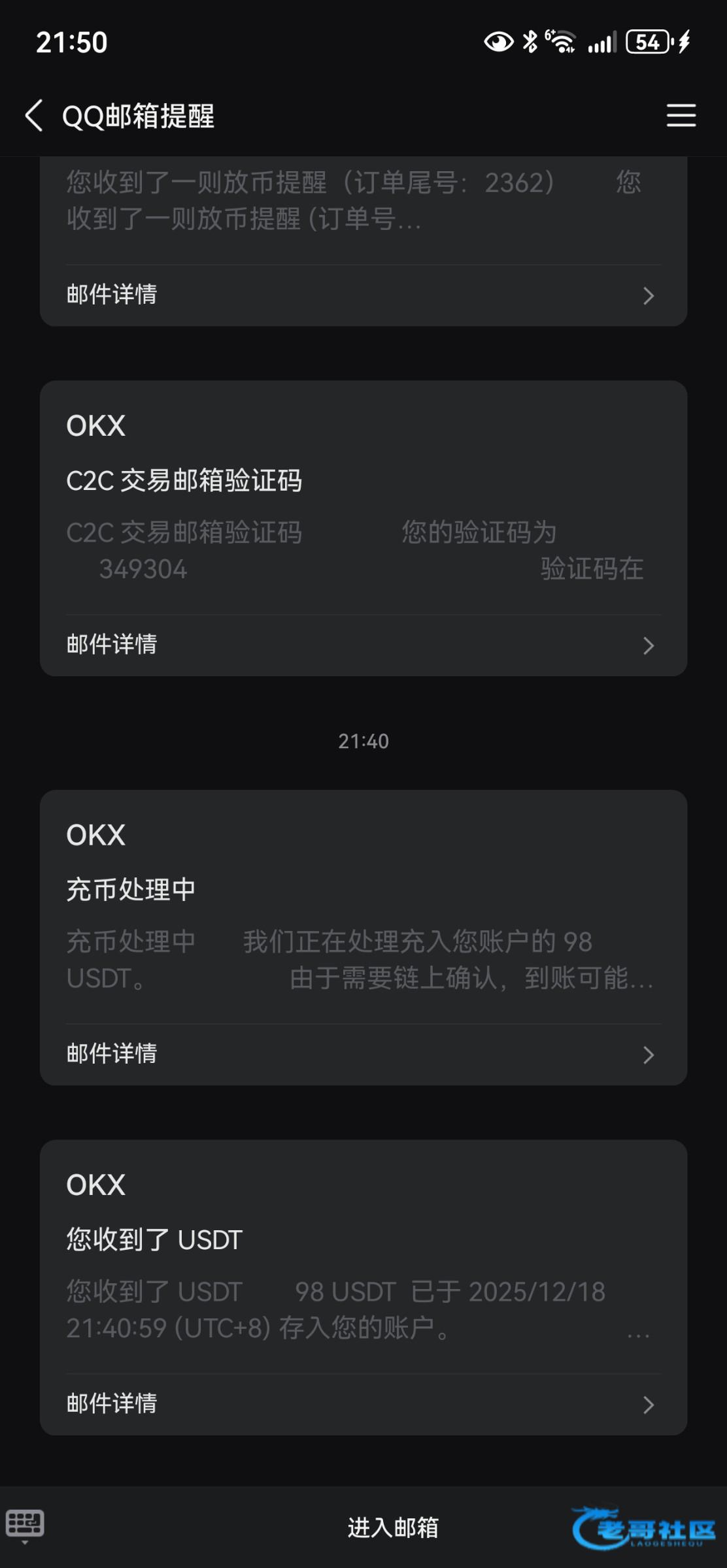Go back from QQ邮箱提醒
727x1568 pixels.
pyautogui.click(x=34, y=116)
